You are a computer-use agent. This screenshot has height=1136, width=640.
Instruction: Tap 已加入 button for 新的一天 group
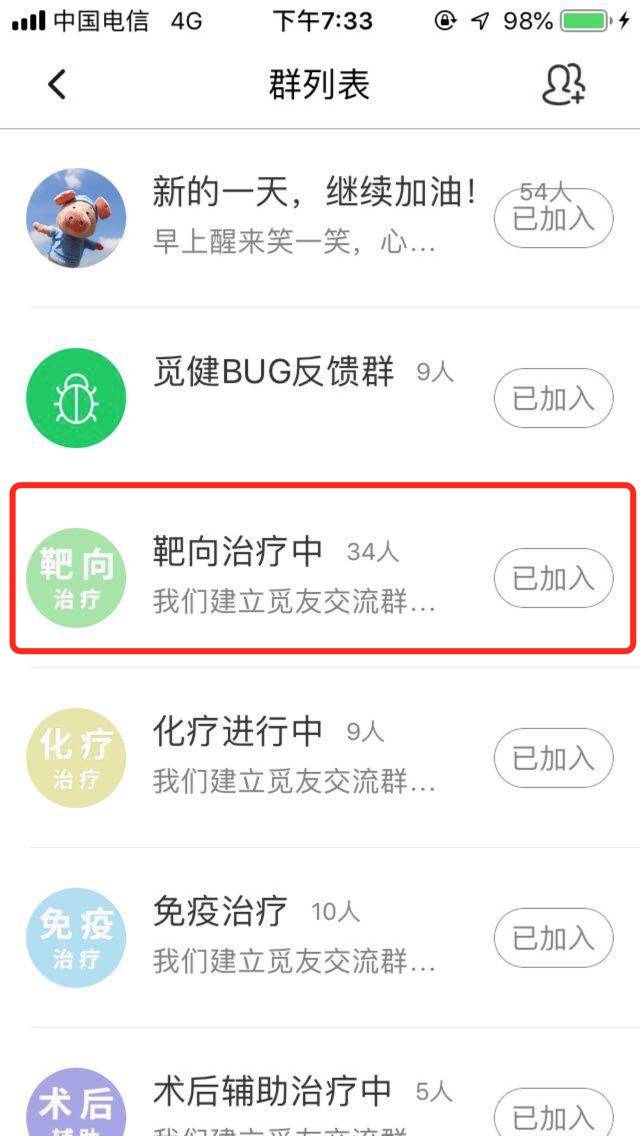[x=553, y=218]
